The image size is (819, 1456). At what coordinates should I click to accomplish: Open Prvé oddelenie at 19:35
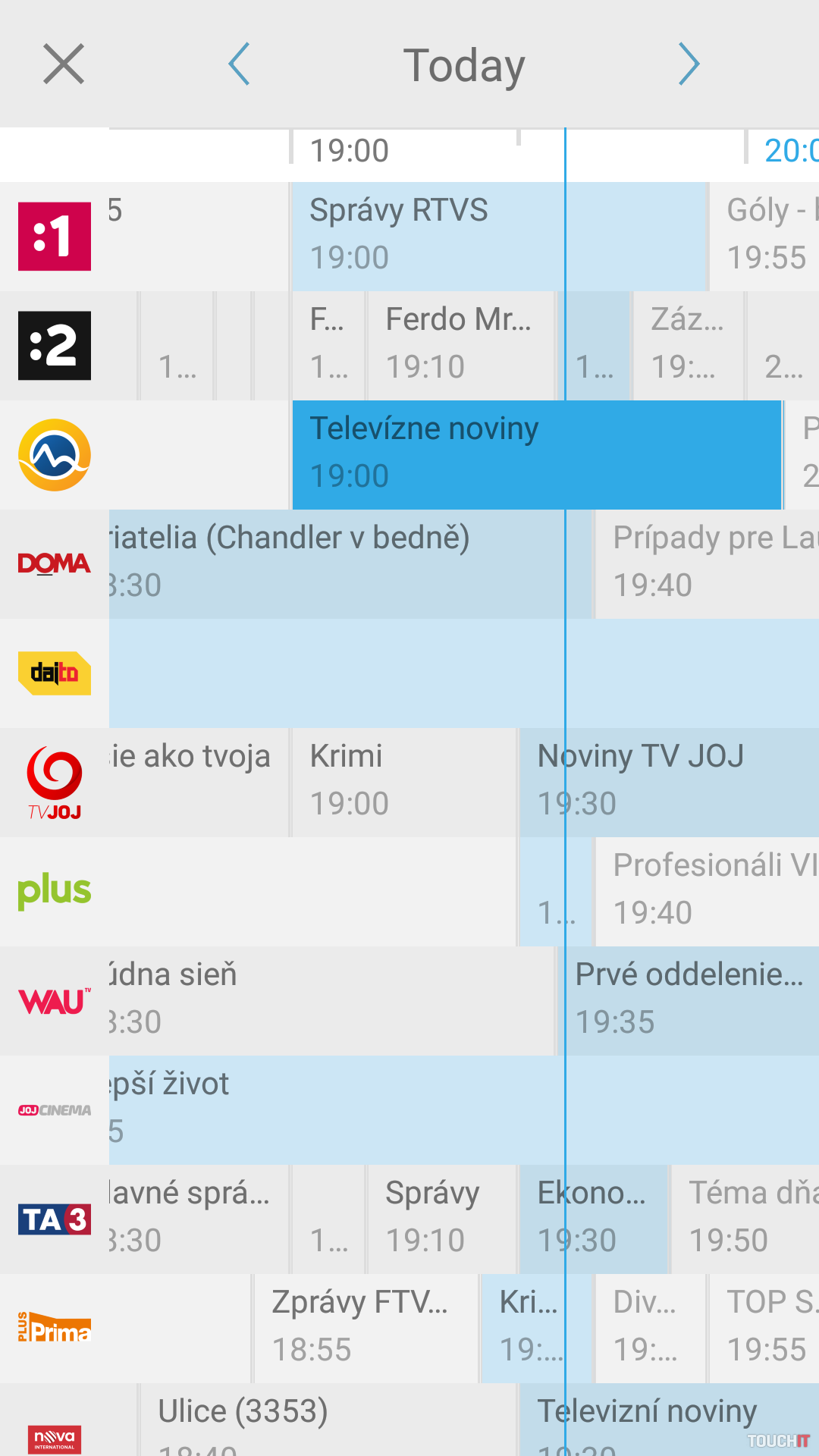690,999
